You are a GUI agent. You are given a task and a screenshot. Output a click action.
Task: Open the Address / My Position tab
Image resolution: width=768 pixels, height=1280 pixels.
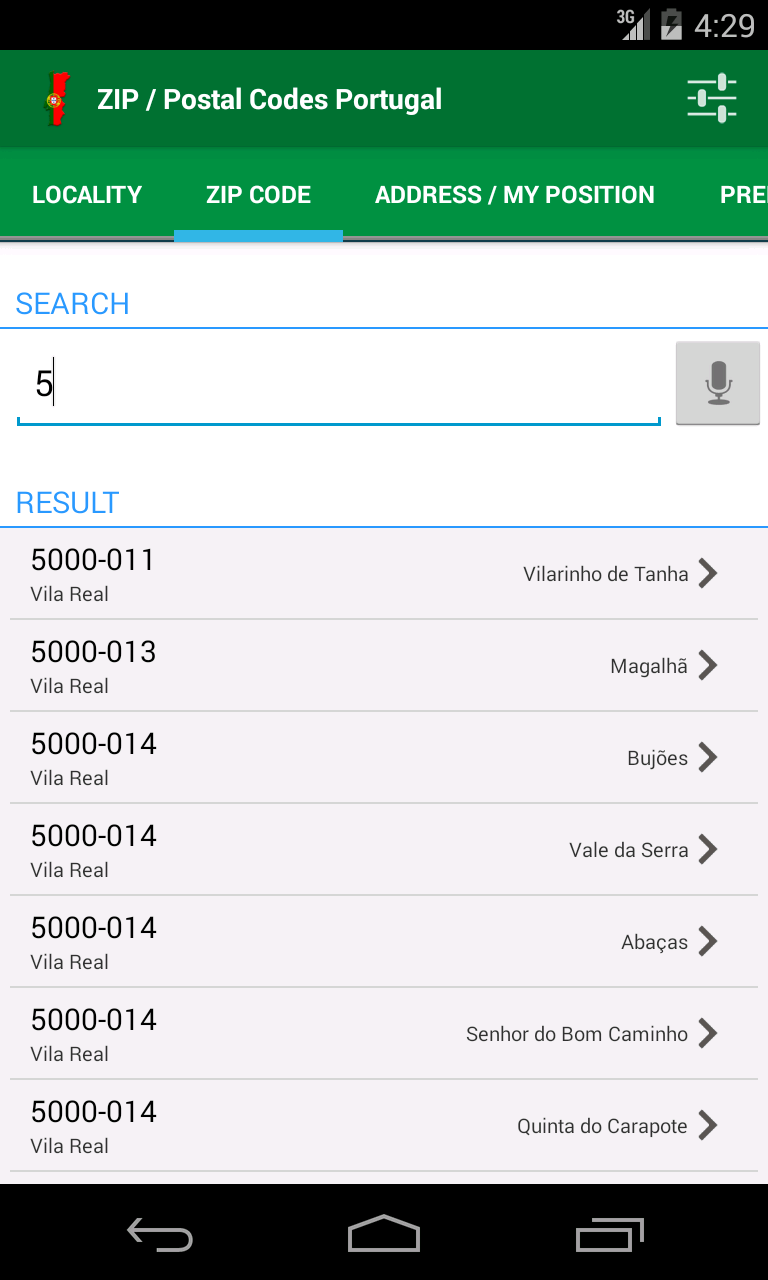point(514,195)
